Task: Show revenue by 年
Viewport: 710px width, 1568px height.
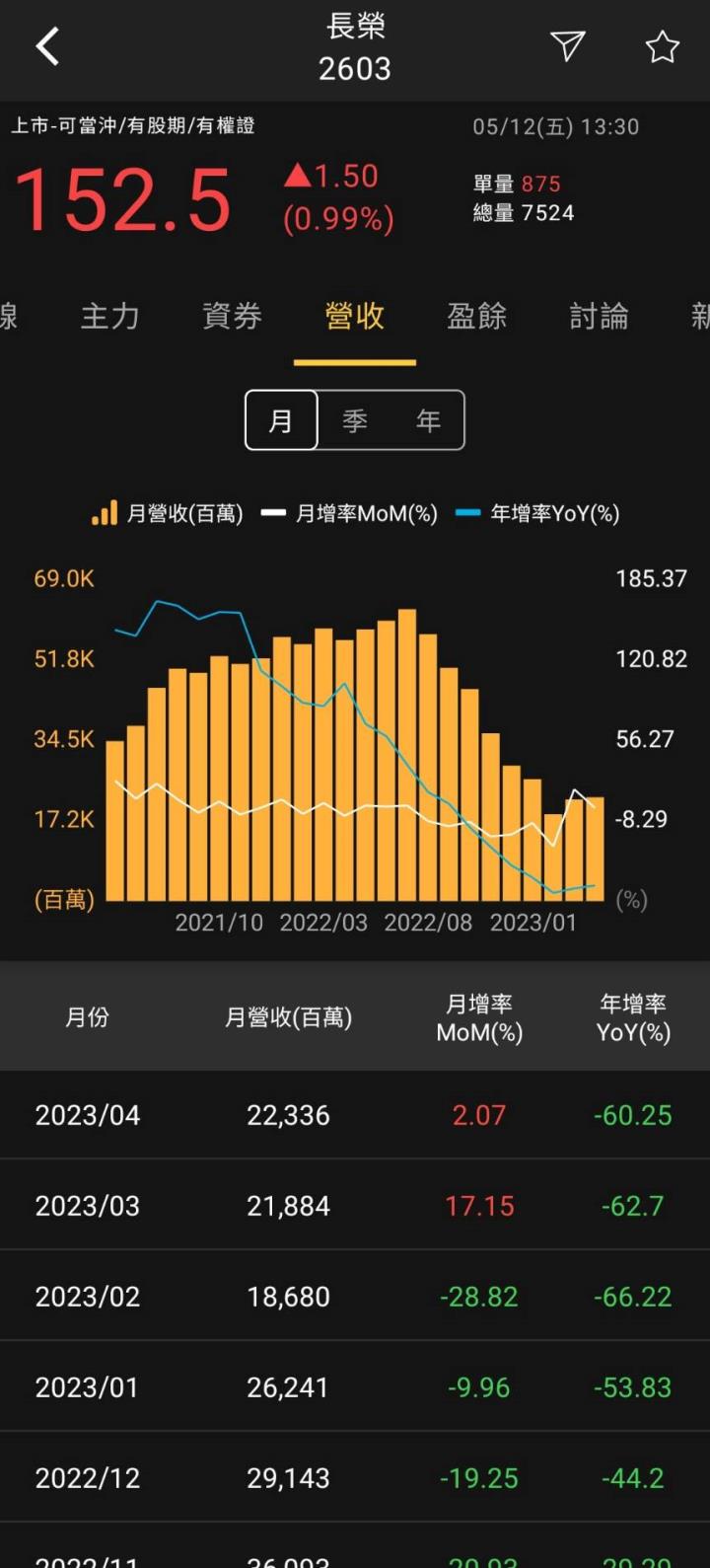Action: coord(427,420)
